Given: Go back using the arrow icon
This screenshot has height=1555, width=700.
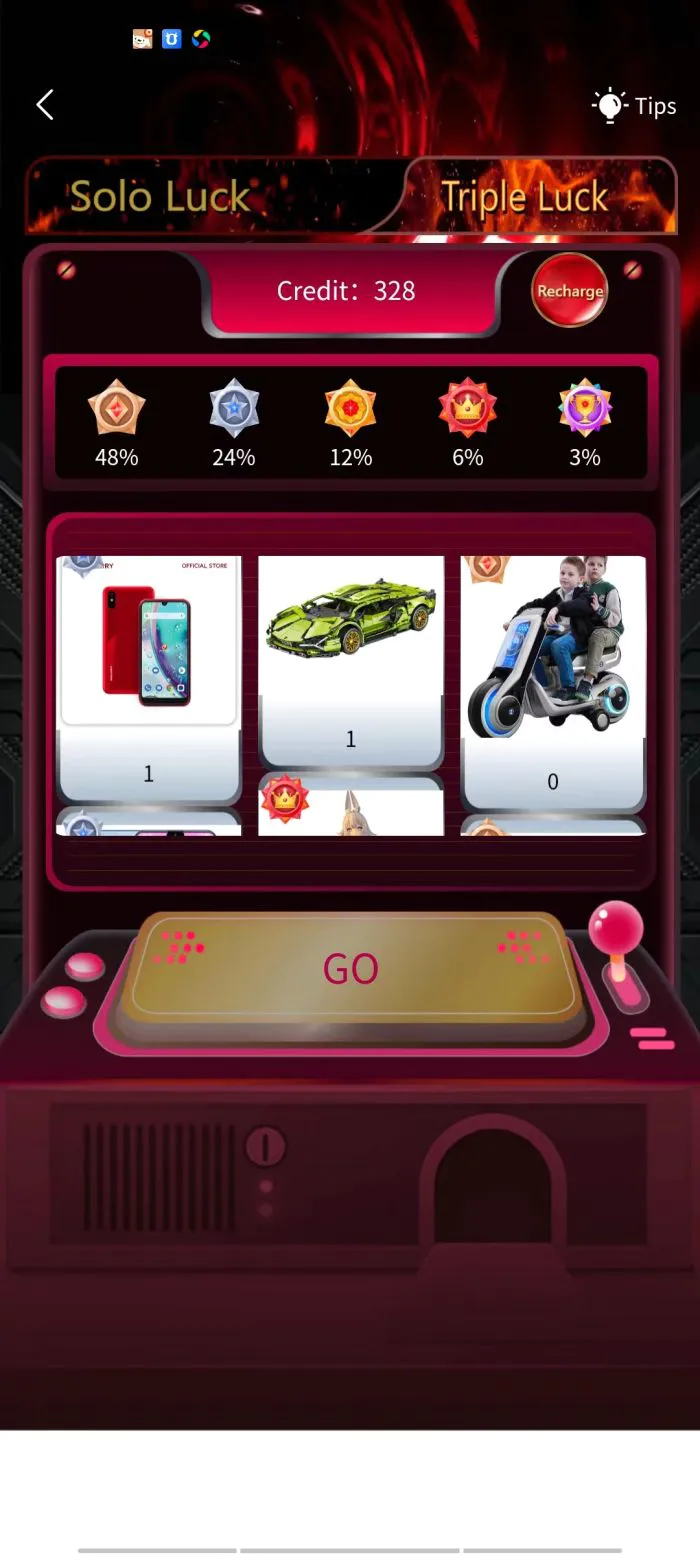Looking at the screenshot, I should [x=45, y=105].
